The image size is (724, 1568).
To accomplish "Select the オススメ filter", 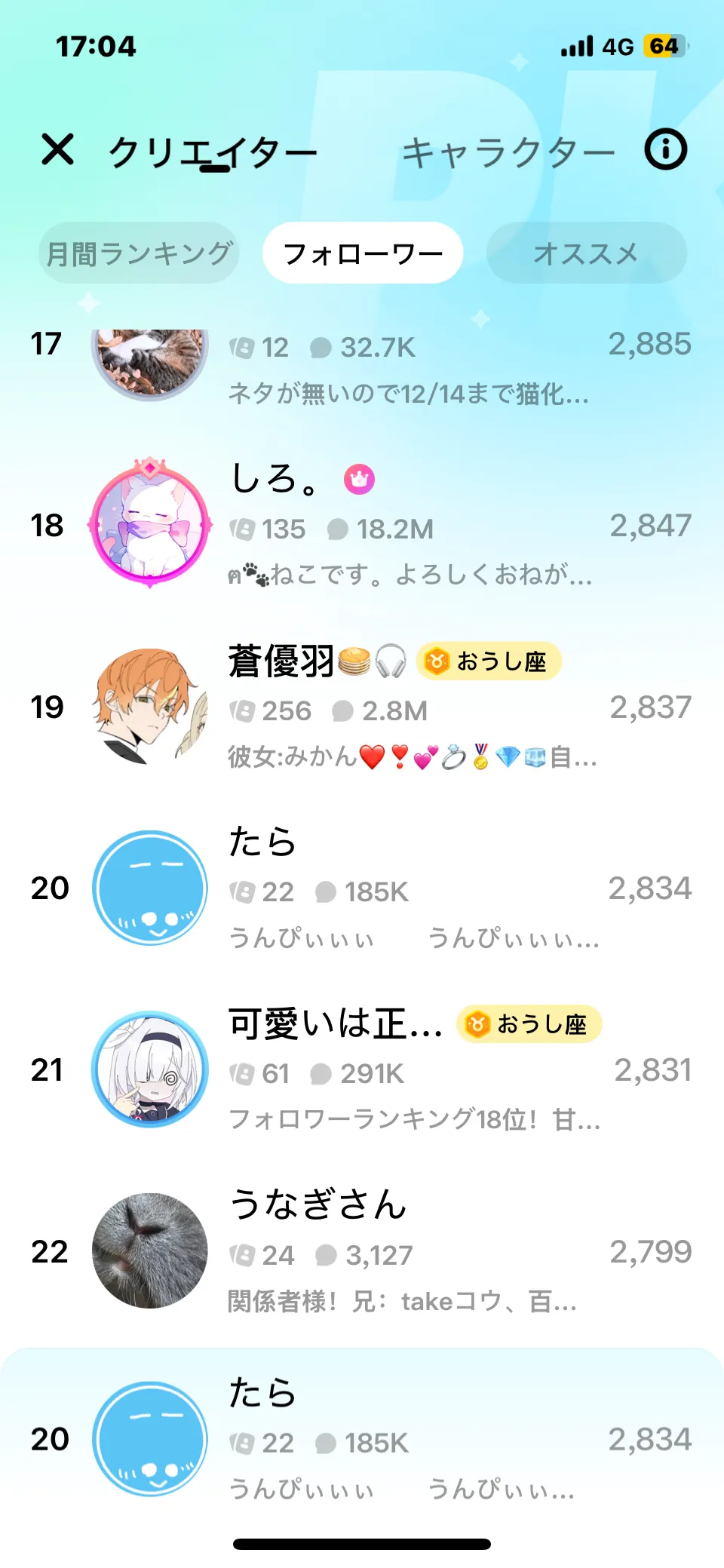I will click(x=586, y=253).
